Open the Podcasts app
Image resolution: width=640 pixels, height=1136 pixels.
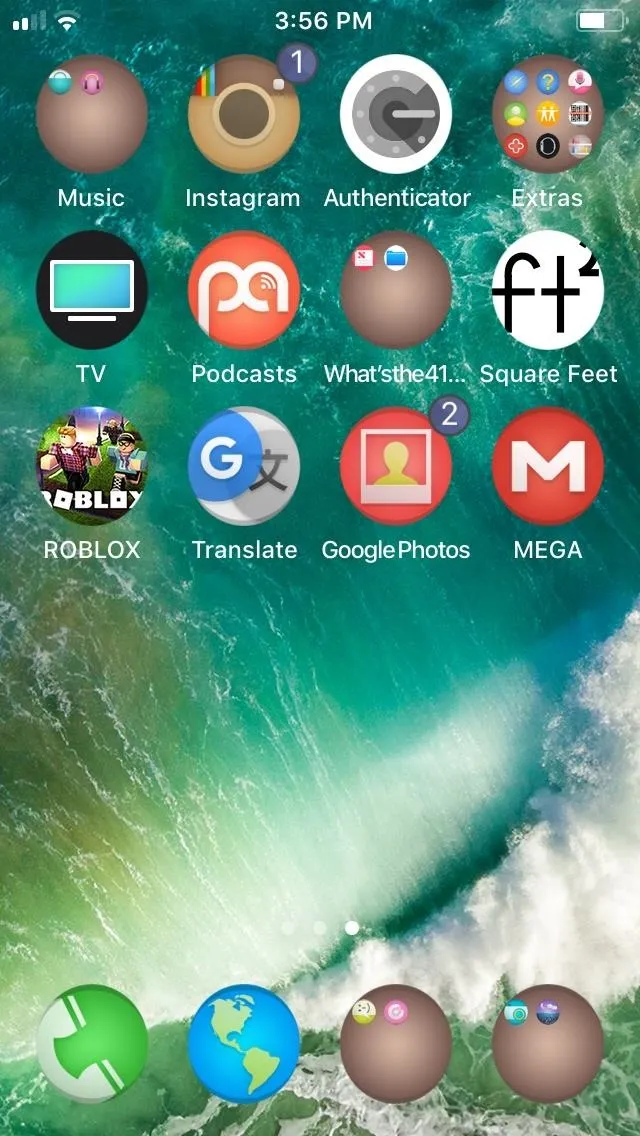click(244, 290)
